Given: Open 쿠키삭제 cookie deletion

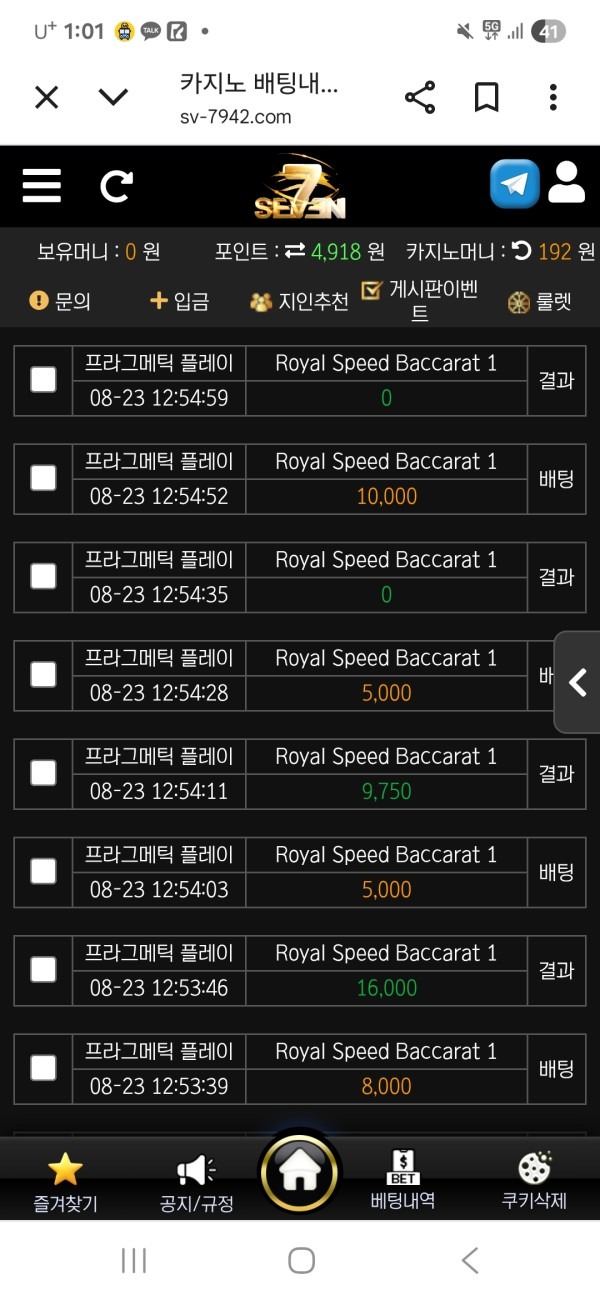Looking at the screenshot, I should tap(535, 1181).
